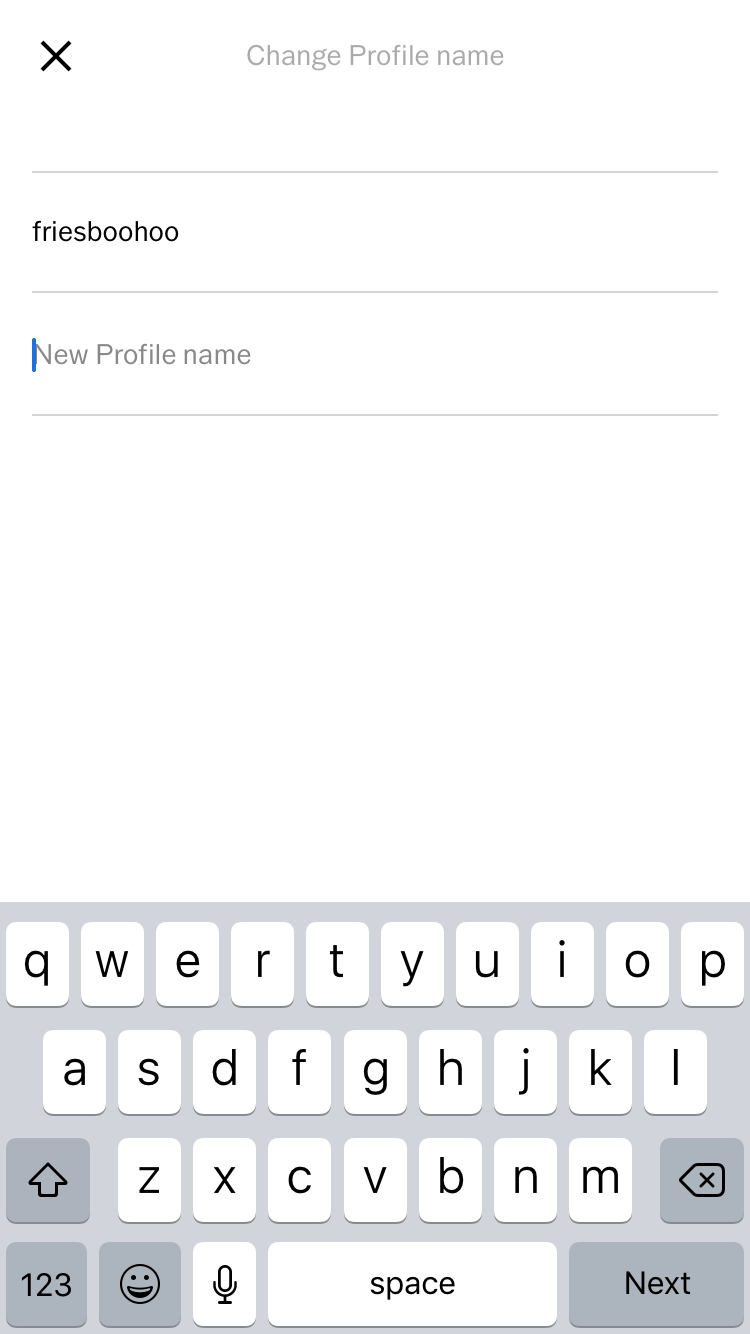
Task: Tap the letter c key
Action: (300, 1180)
